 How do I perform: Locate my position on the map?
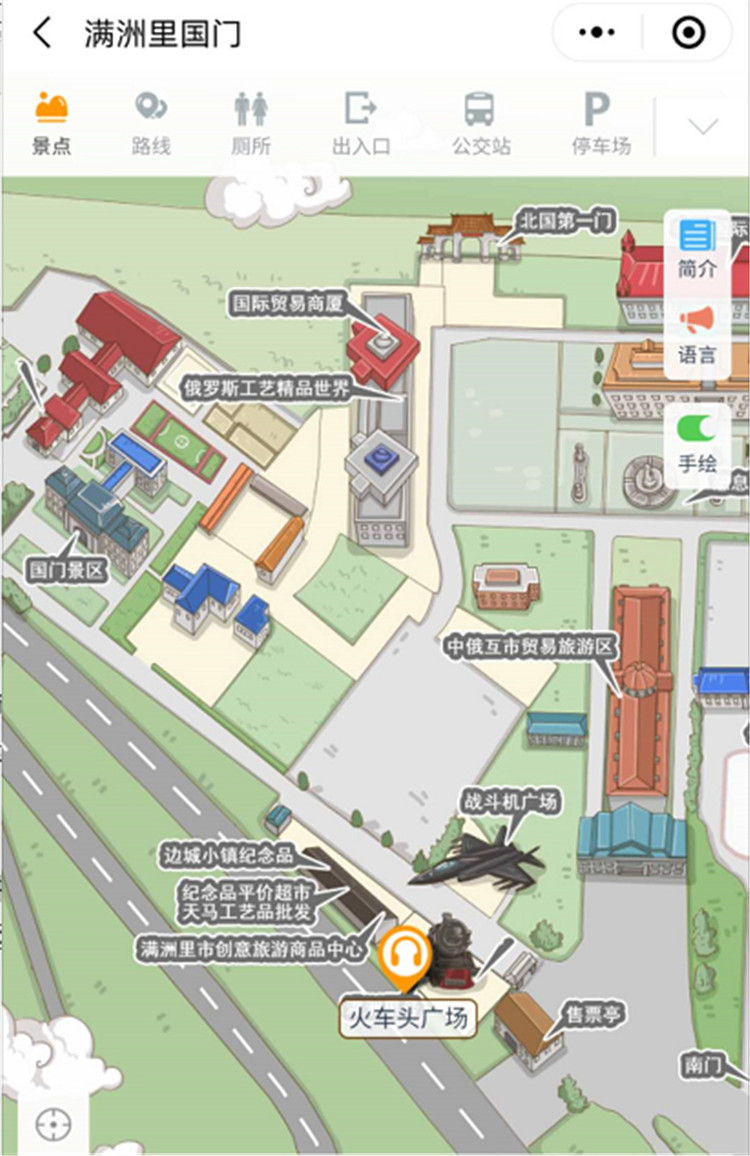(53, 1125)
